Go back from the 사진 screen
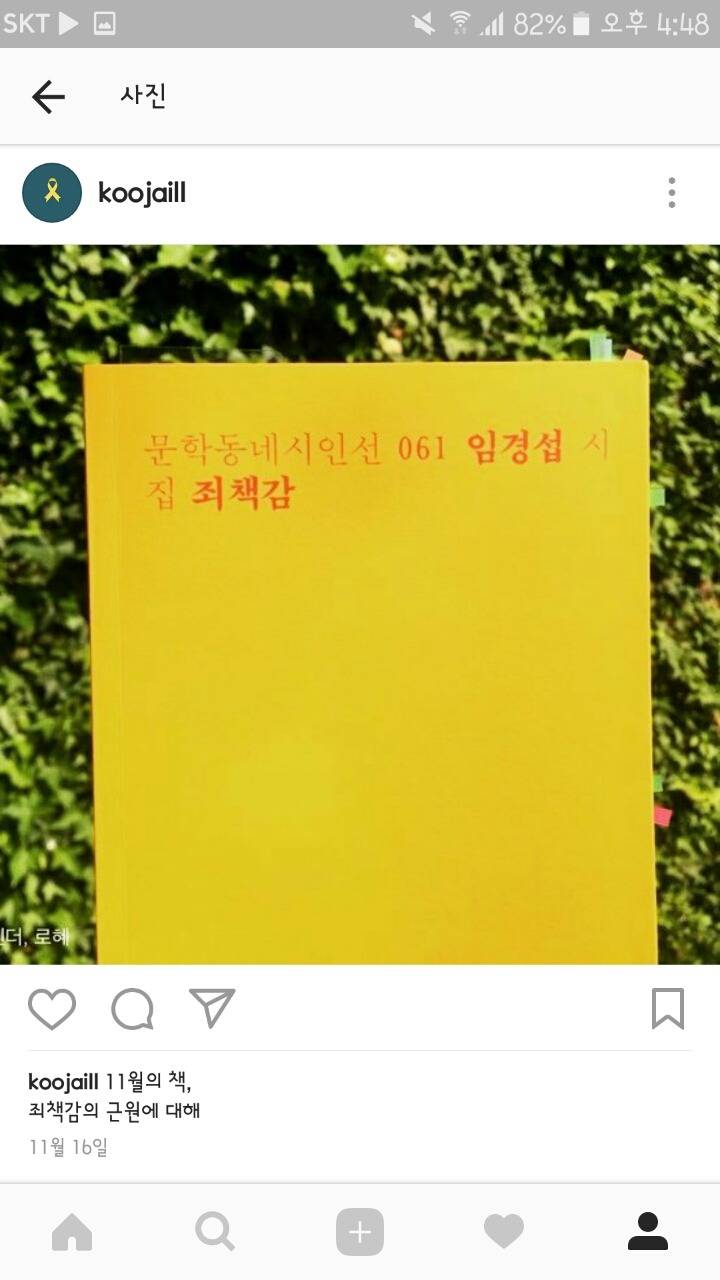 [48, 97]
